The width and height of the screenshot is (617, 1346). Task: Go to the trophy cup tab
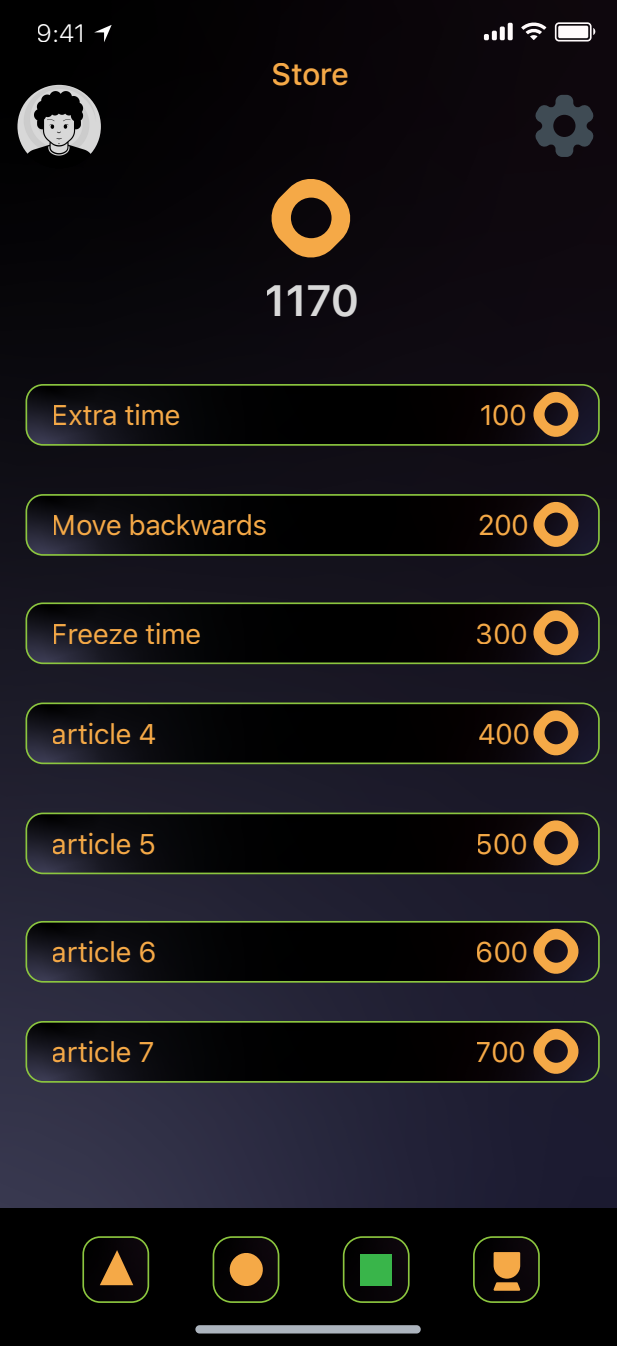(506, 1270)
